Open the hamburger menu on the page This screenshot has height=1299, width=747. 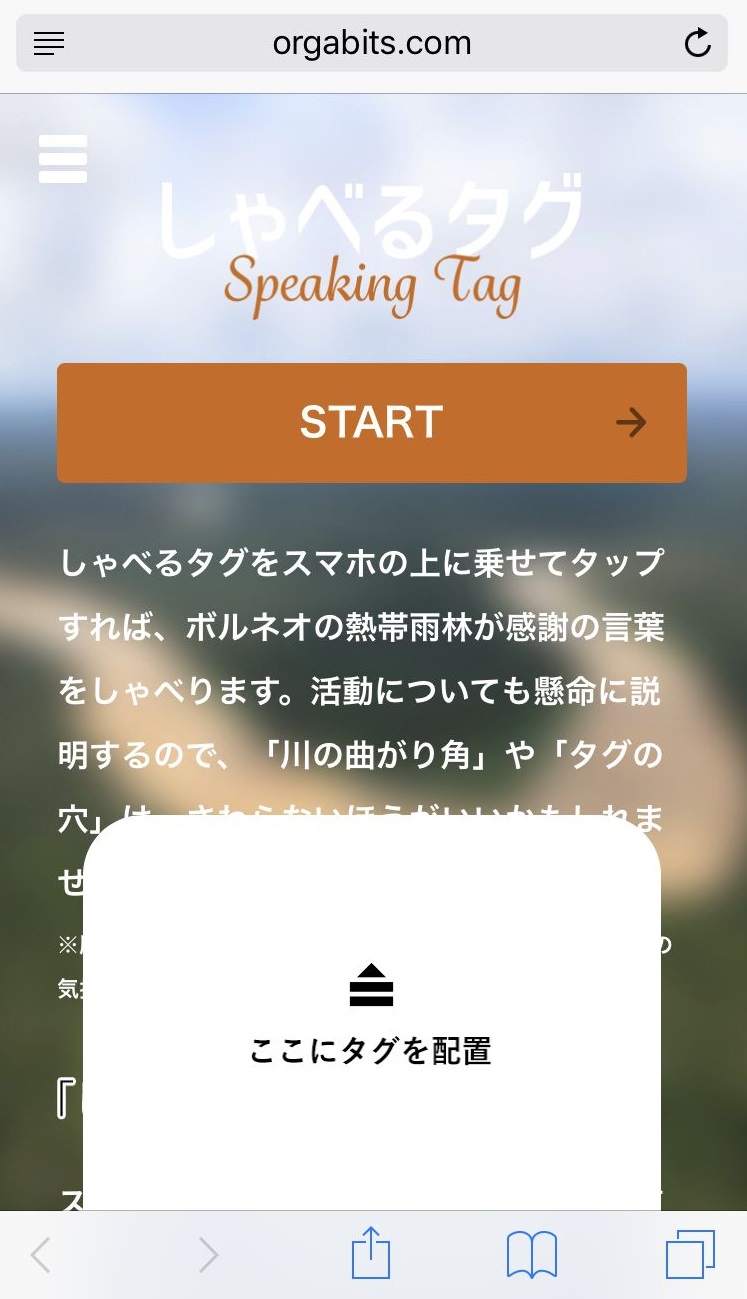63,159
